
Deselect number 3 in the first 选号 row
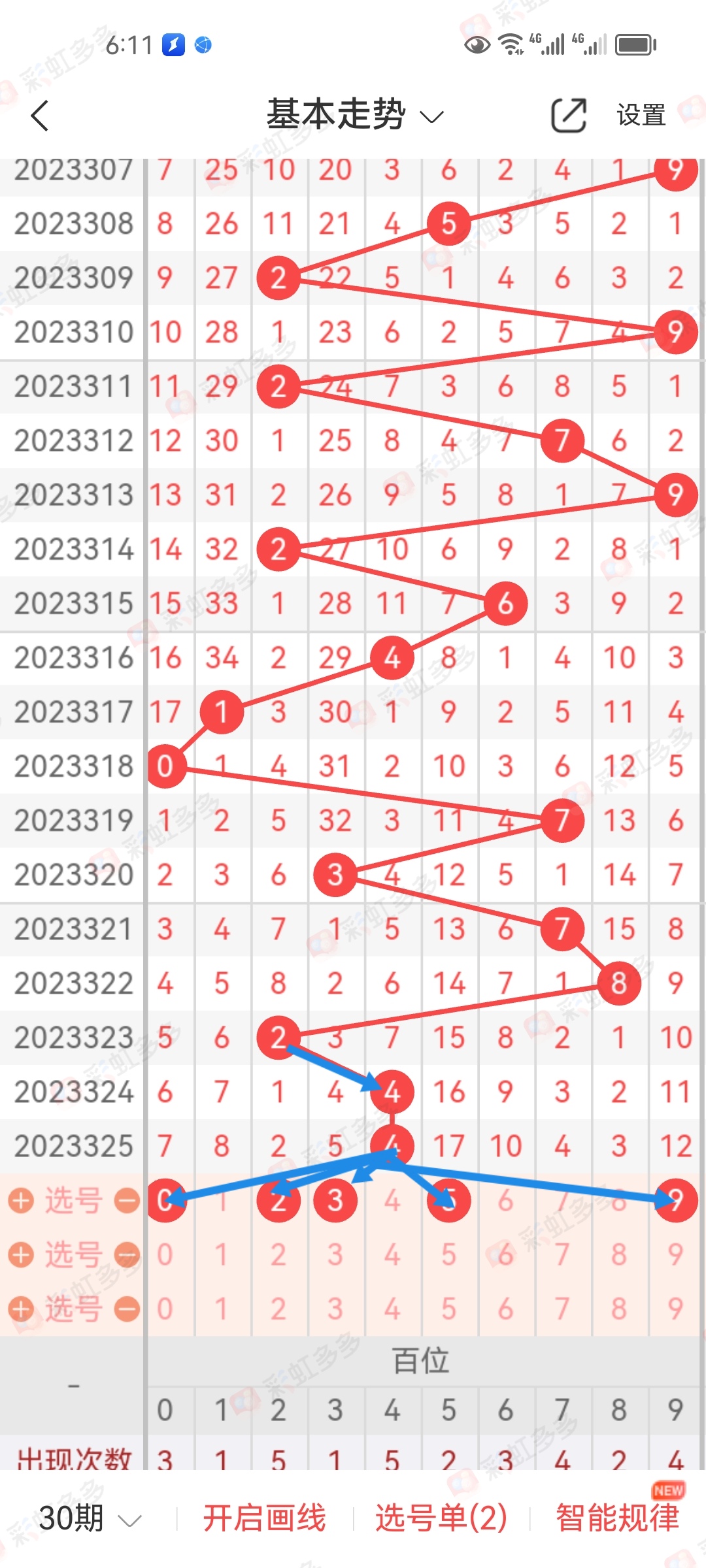(335, 1201)
